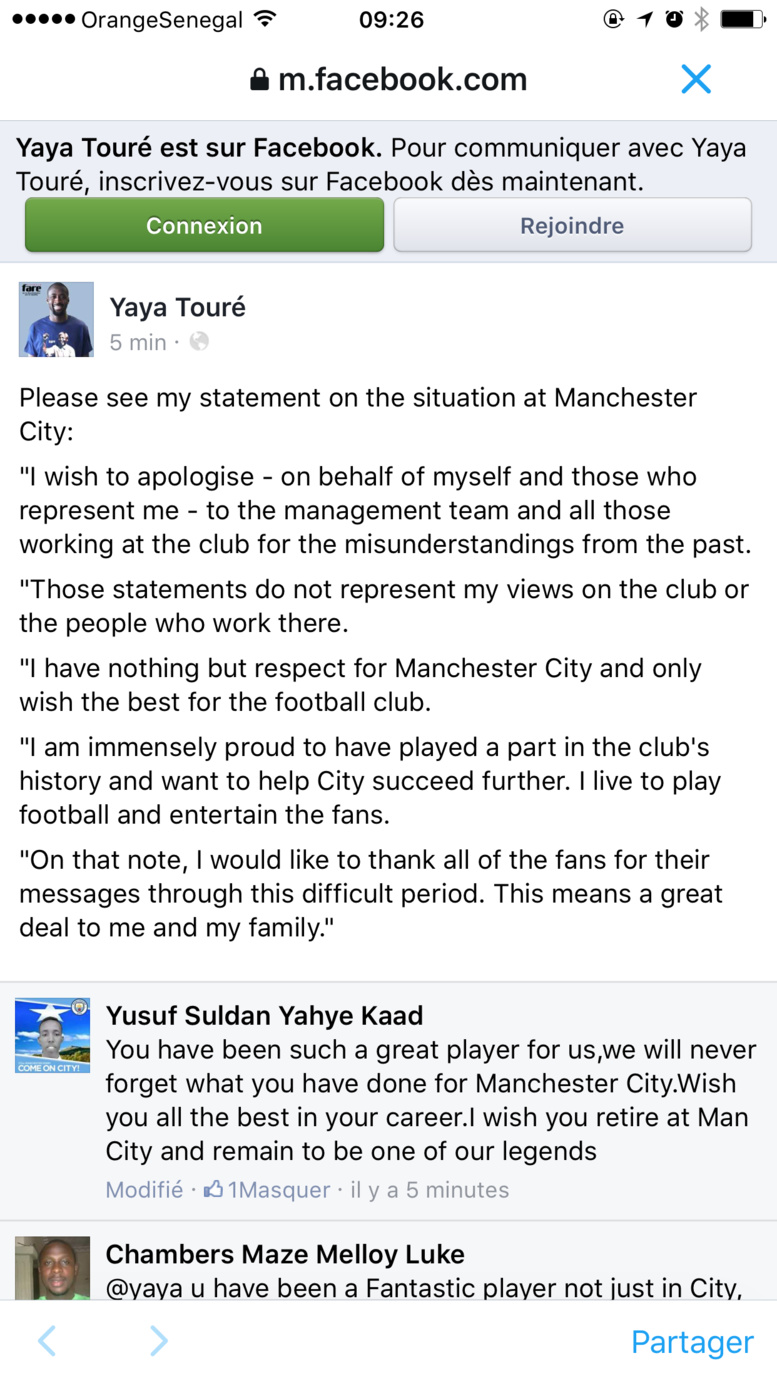Image resolution: width=777 pixels, height=1383 pixels.
Task: Tap the forward navigation chevron at bottom
Action: click(x=158, y=1341)
